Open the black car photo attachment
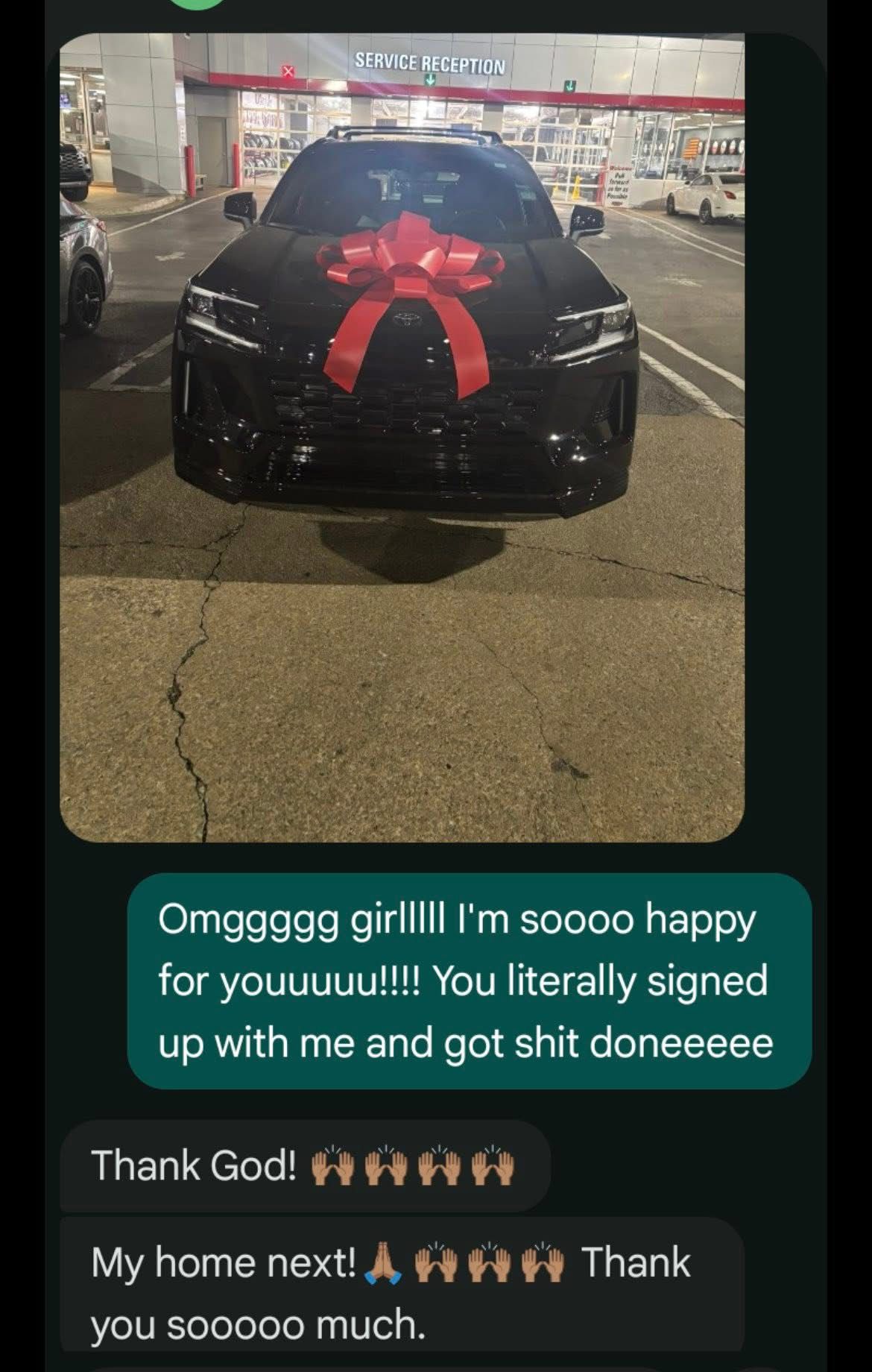This screenshot has width=872, height=1372. [x=402, y=437]
